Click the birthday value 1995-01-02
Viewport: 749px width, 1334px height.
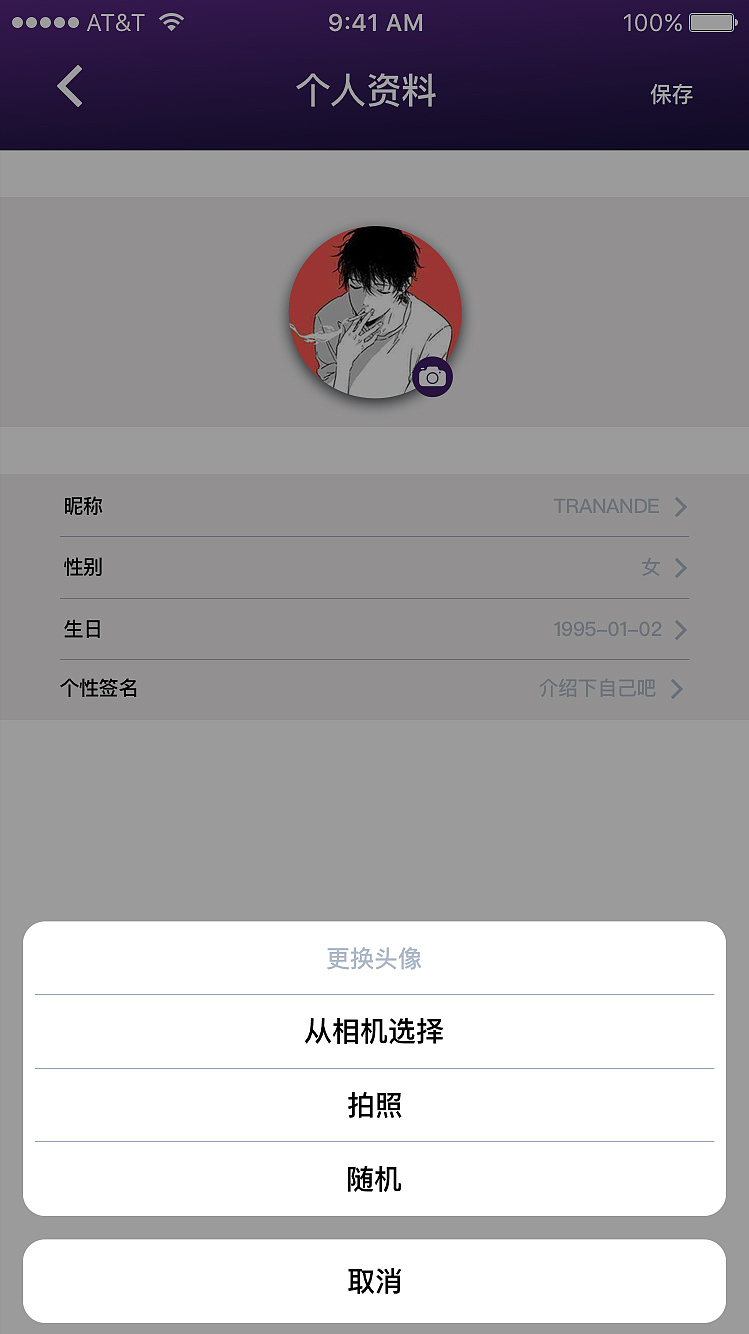606,630
